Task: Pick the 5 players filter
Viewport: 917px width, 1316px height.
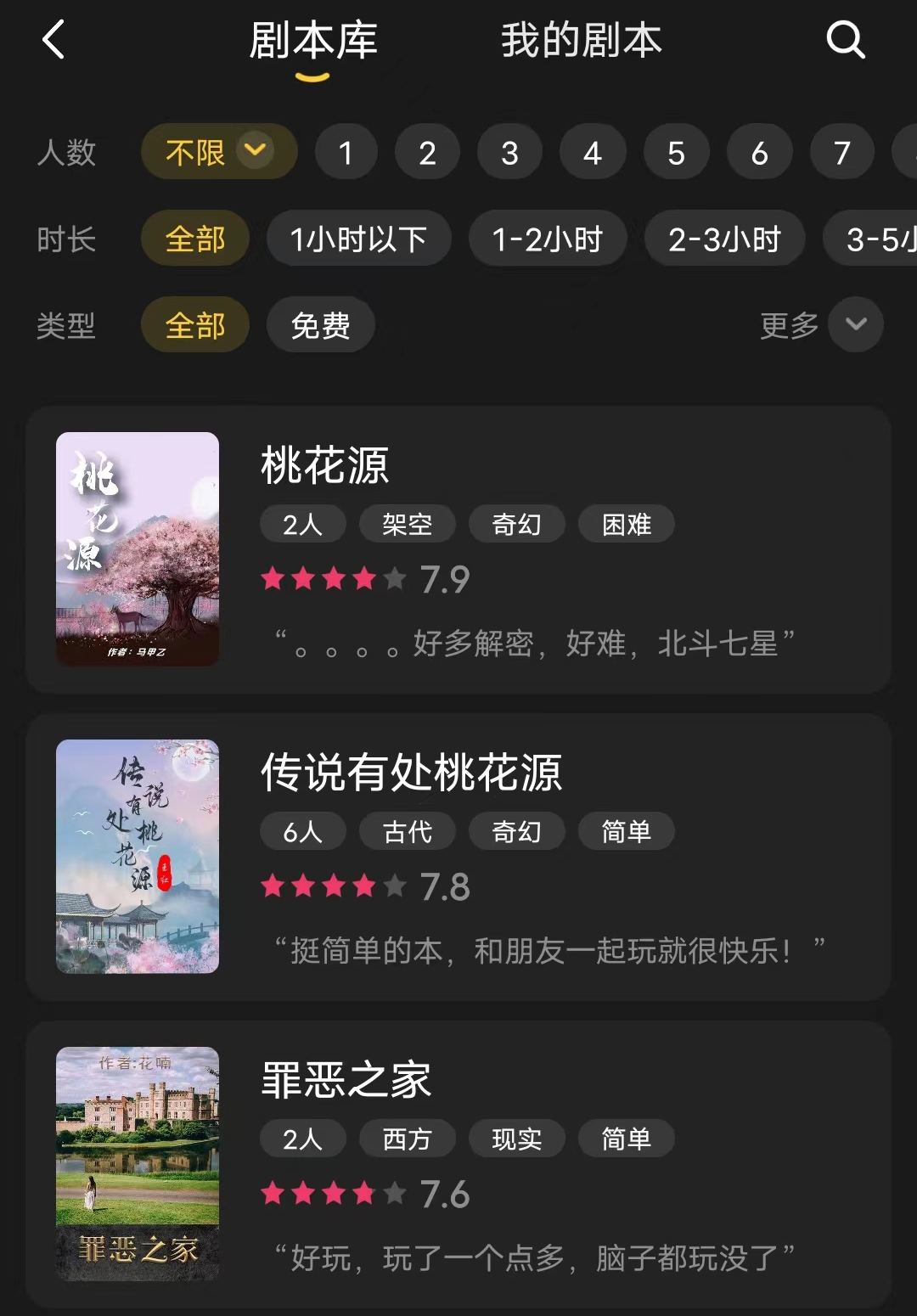Action: point(676,153)
